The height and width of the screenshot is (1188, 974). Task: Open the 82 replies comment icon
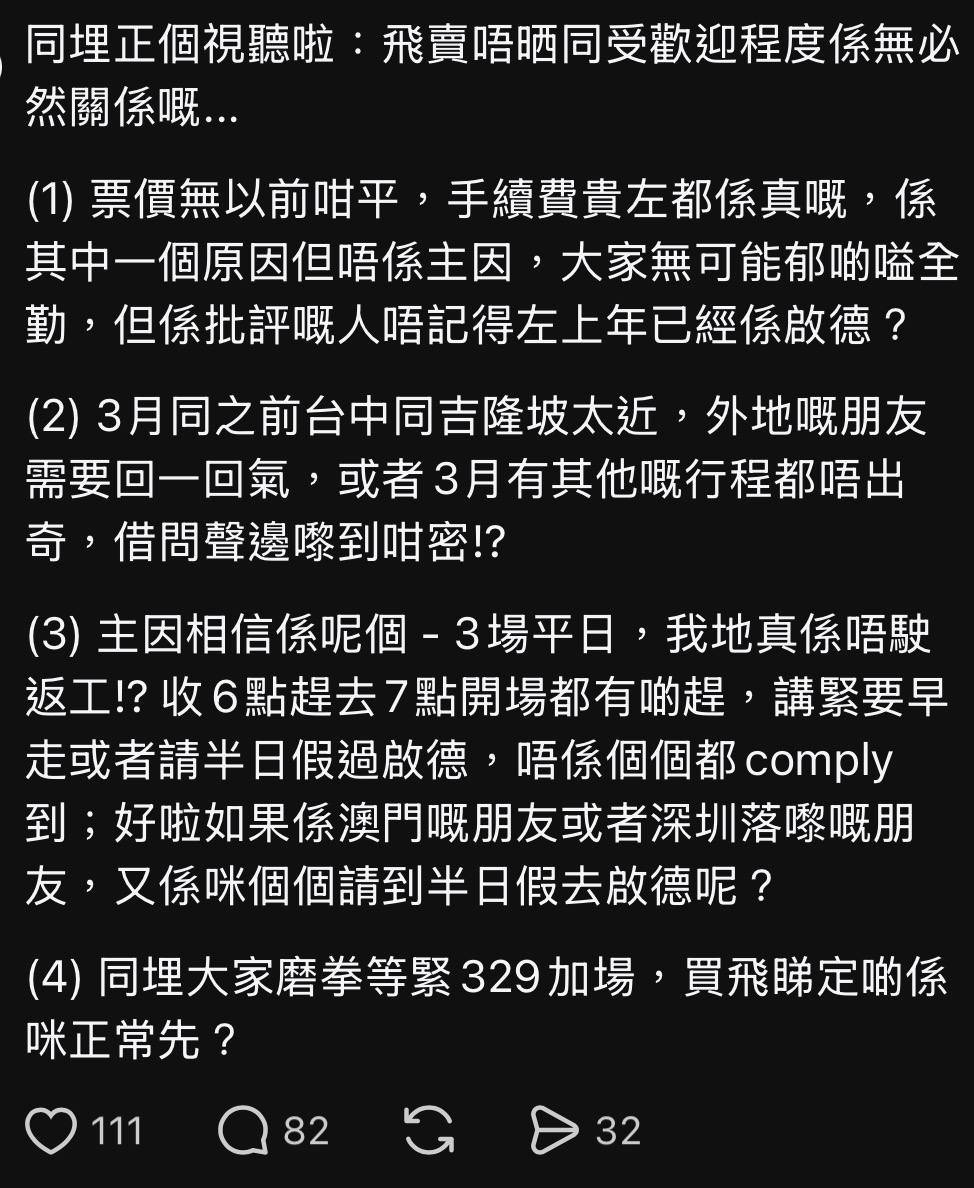pos(243,1130)
